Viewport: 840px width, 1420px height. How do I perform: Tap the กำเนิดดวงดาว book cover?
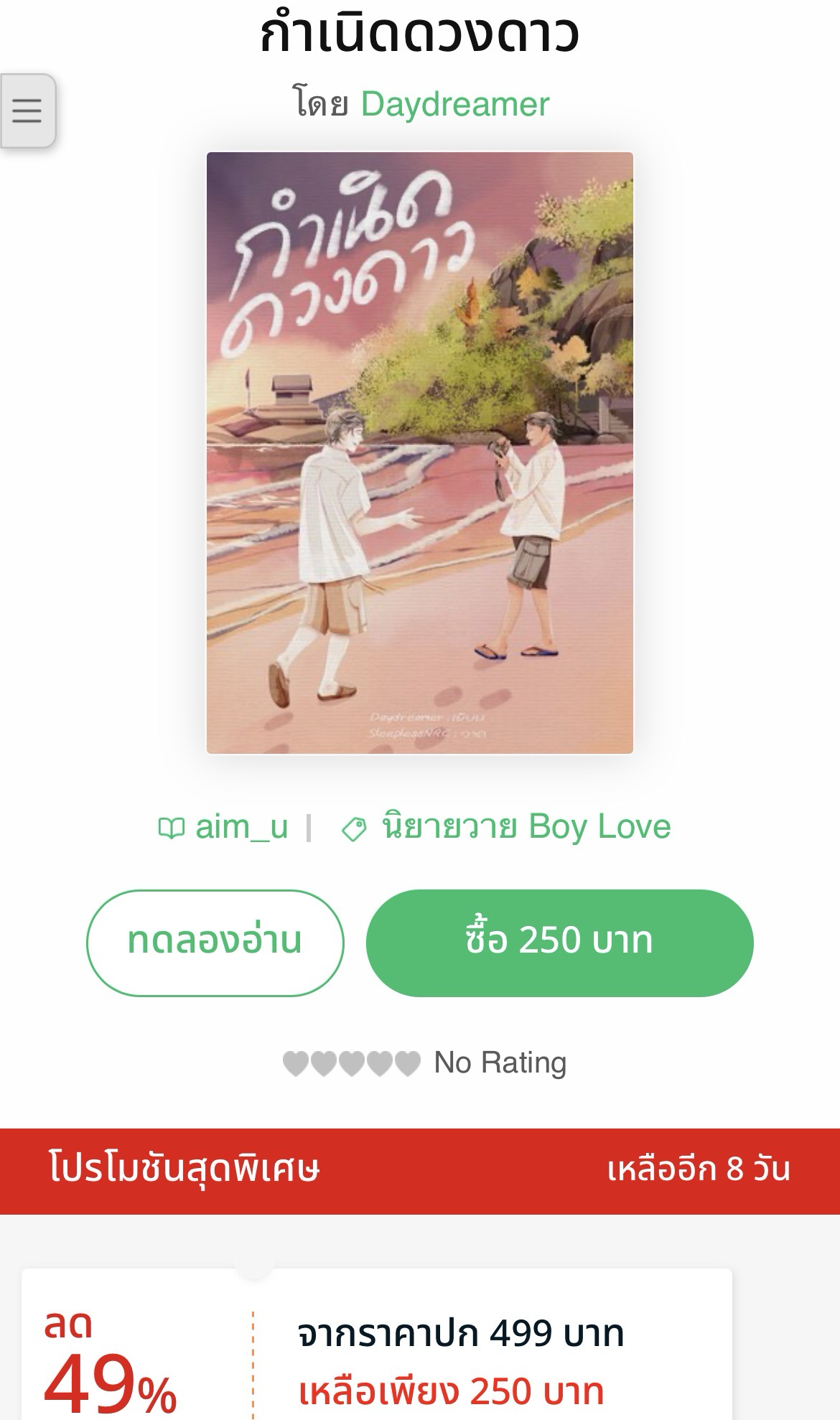pyautogui.click(x=419, y=452)
